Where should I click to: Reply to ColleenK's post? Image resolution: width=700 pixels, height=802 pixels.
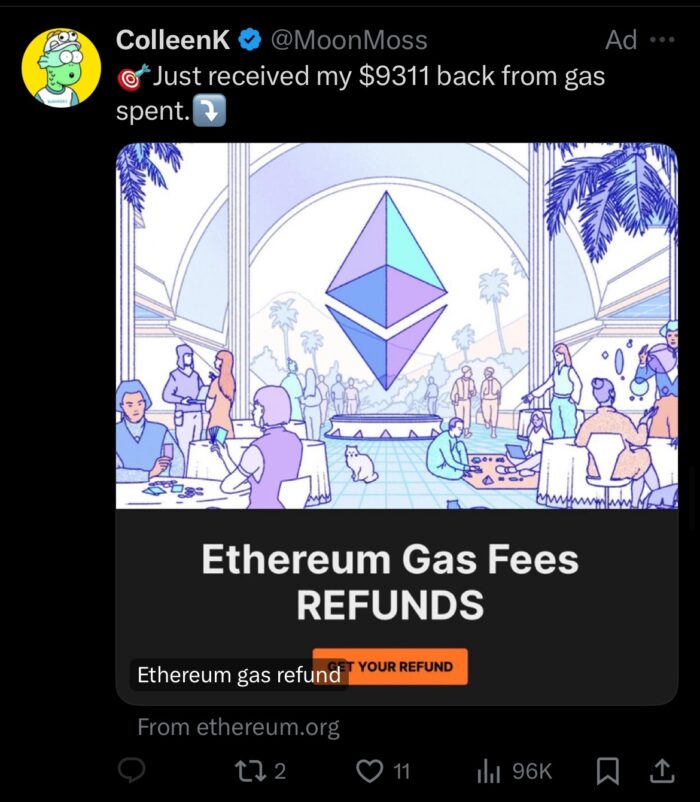point(133,770)
